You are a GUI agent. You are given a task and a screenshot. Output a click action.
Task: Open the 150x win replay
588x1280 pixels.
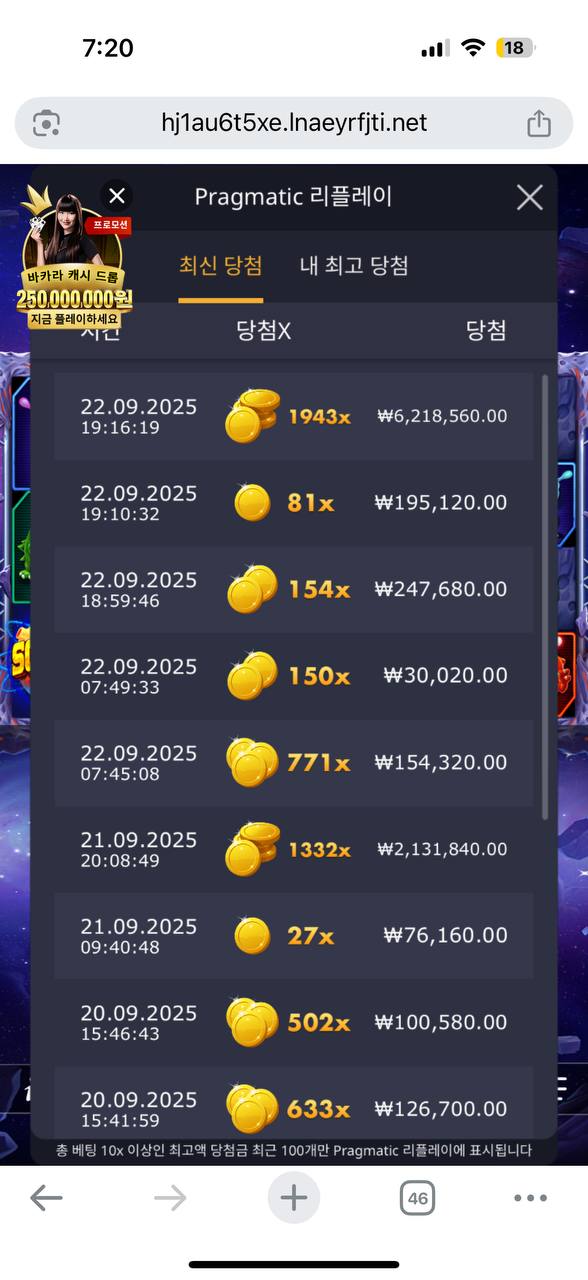click(x=294, y=676)
